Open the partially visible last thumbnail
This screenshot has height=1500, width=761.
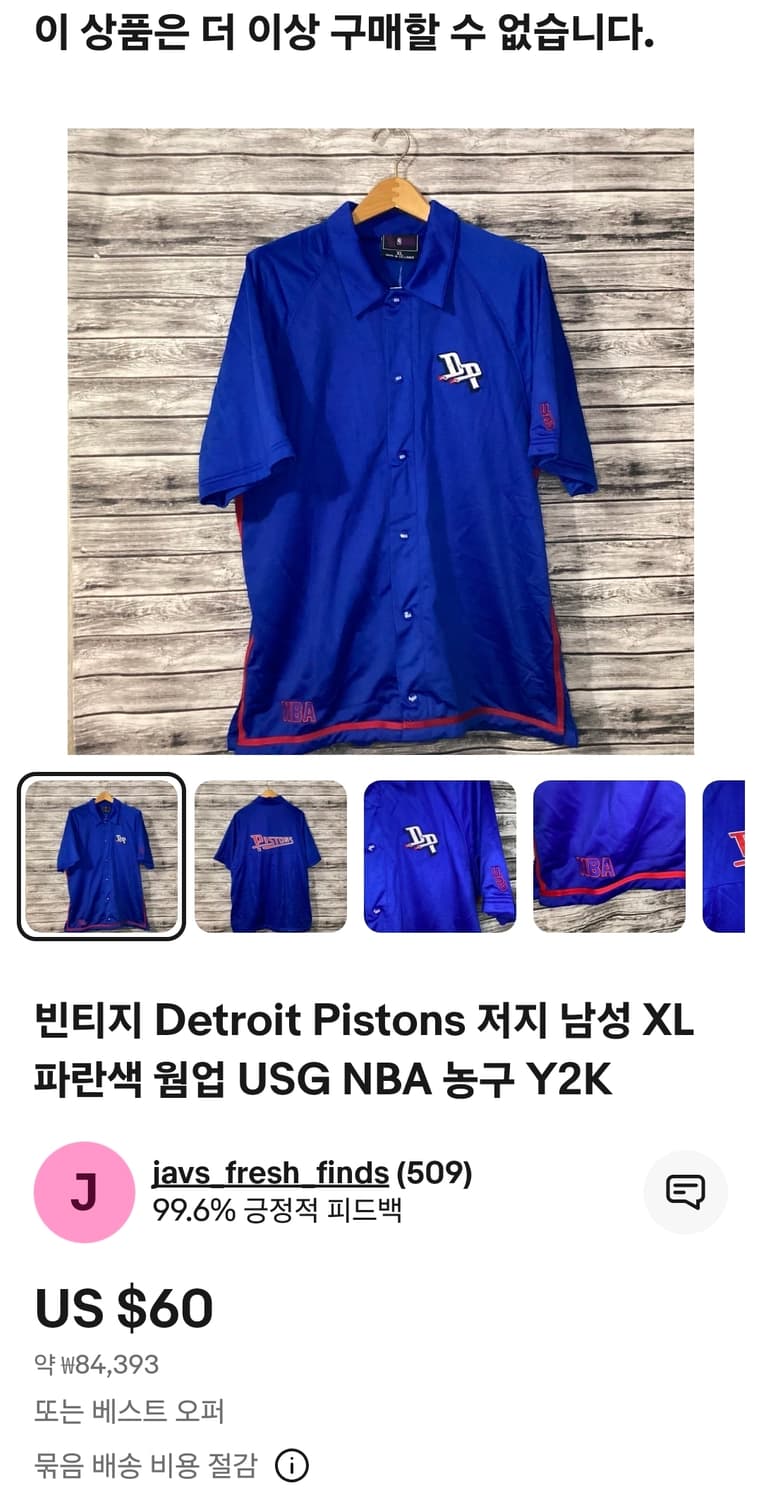click(725, 856)
